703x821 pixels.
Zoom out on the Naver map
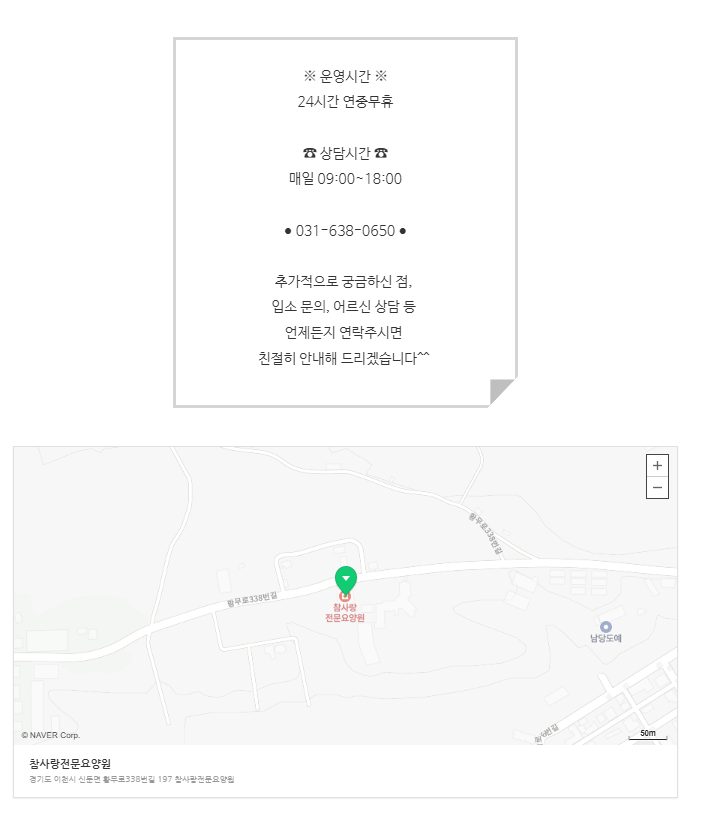click(657, 487)
